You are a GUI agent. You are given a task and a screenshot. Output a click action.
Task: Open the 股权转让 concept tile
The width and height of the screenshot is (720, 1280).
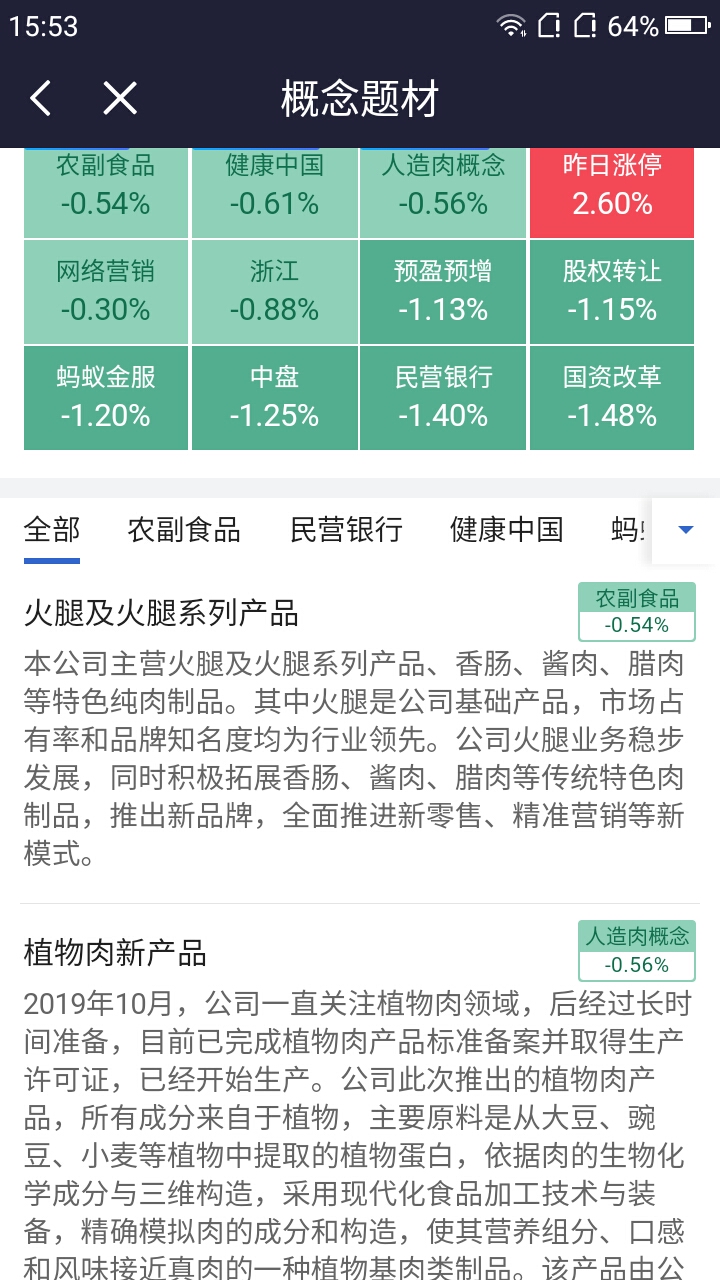pos(612,291)
